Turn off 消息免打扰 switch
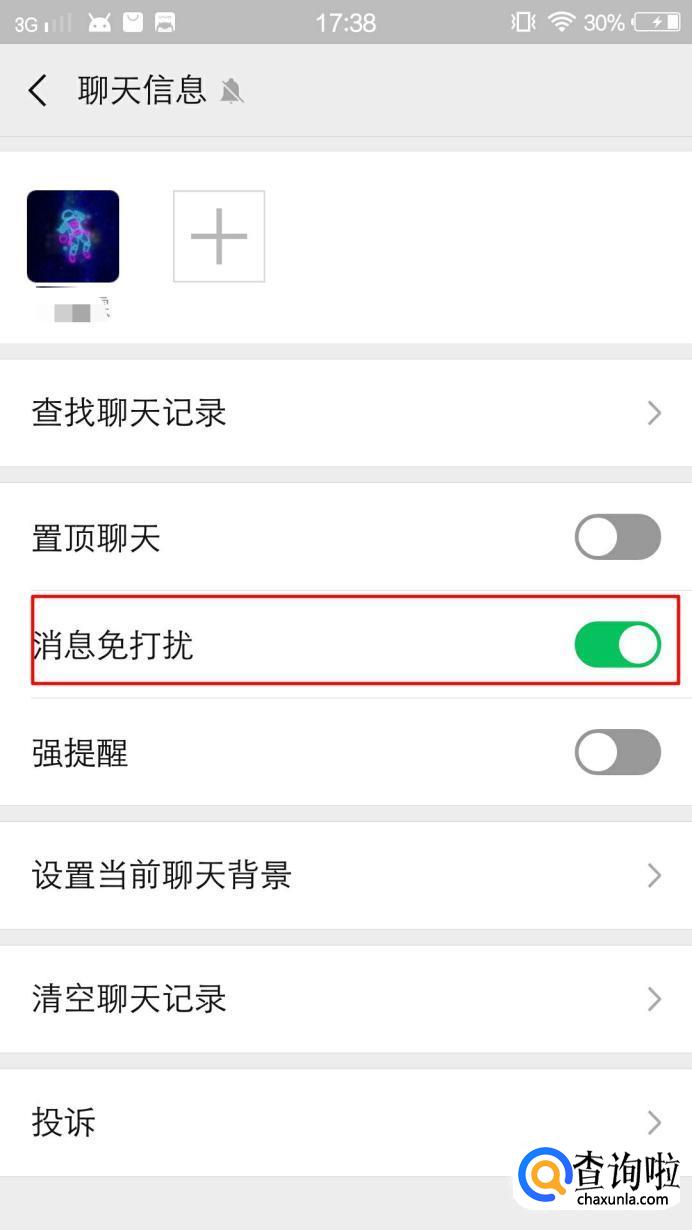692x1230 pixels. pos(617,645)
